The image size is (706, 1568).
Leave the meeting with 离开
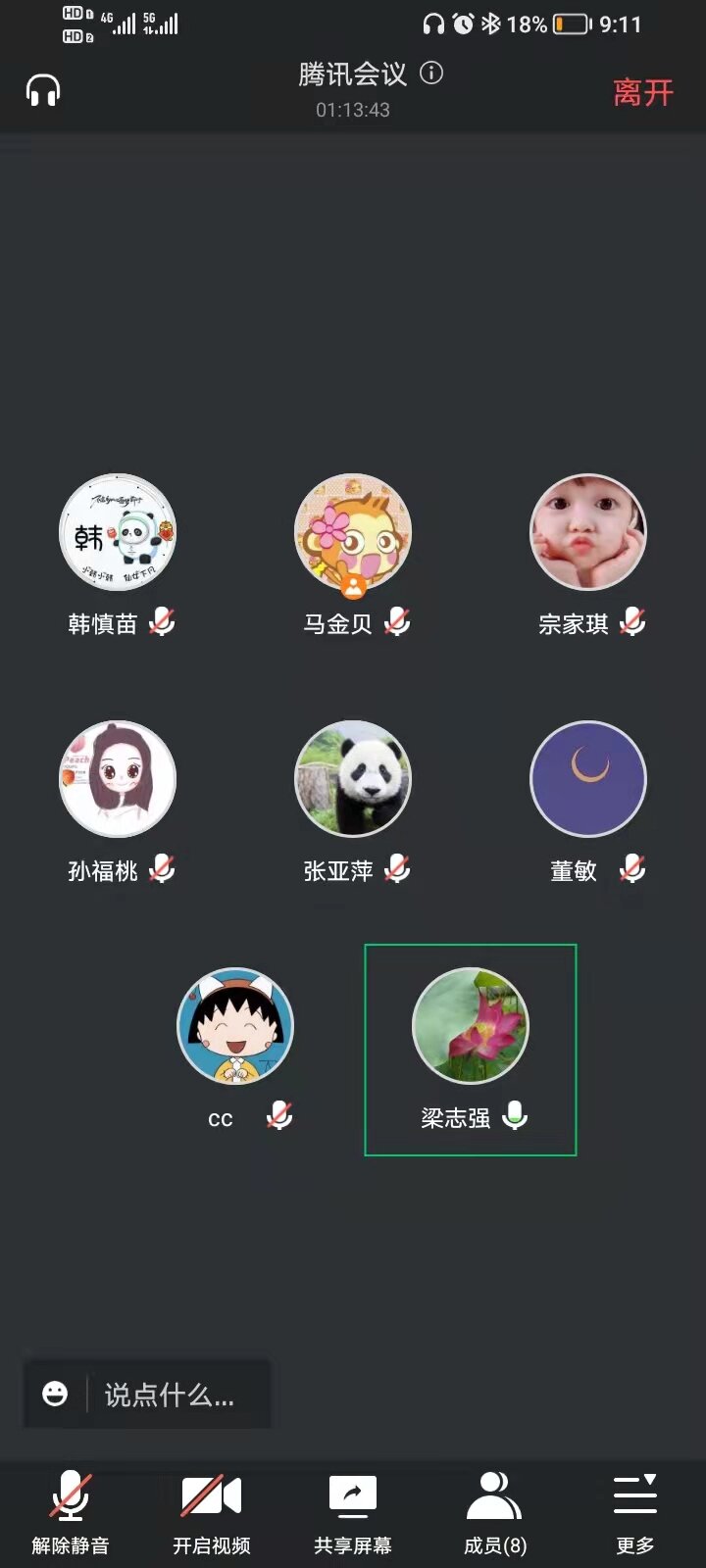click(x=642, y=92)
